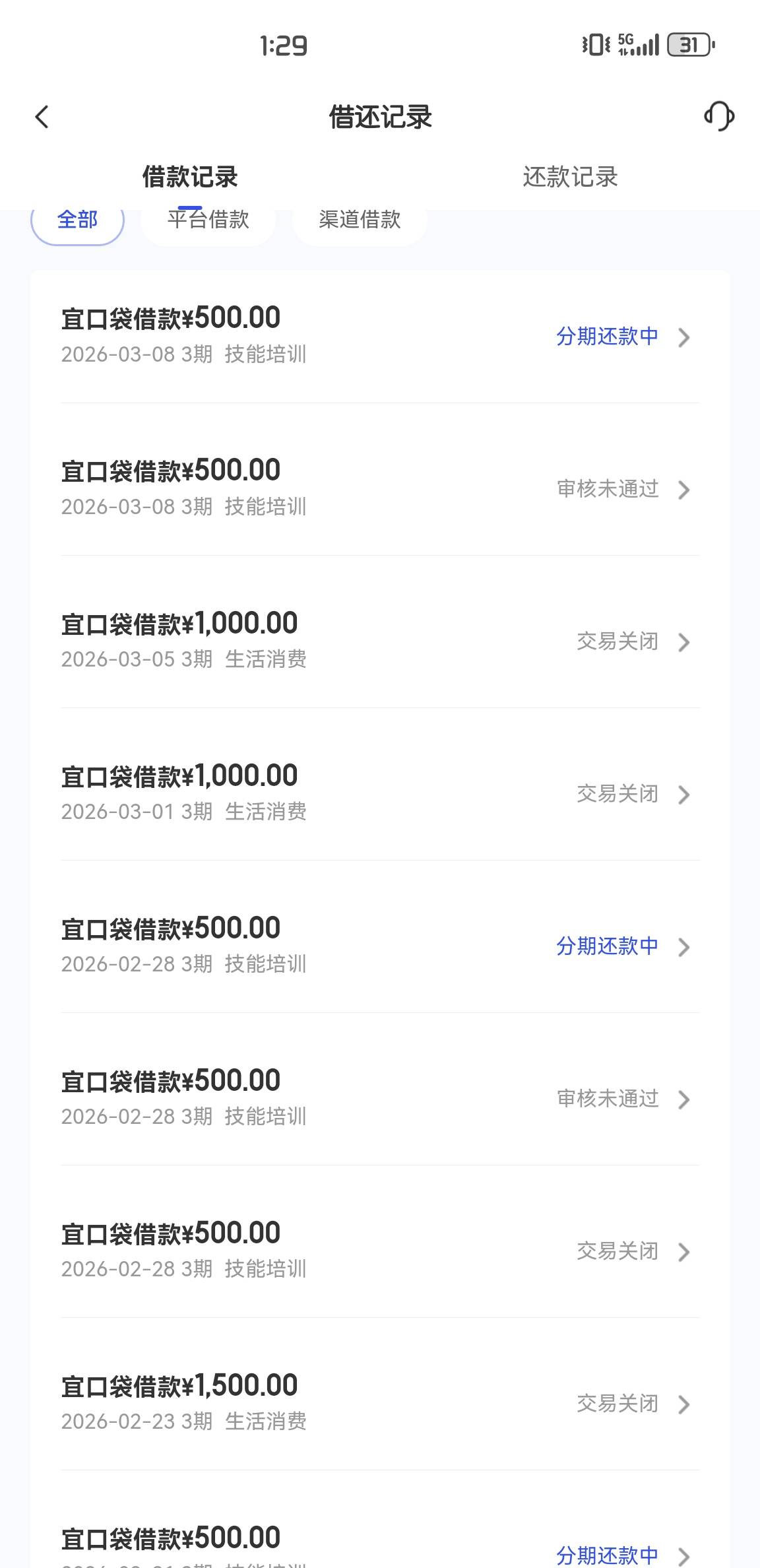760x1568 pixels.
Task: Go back from 借还记录 page
Action: pyautogui.click(x=42, y=117)
